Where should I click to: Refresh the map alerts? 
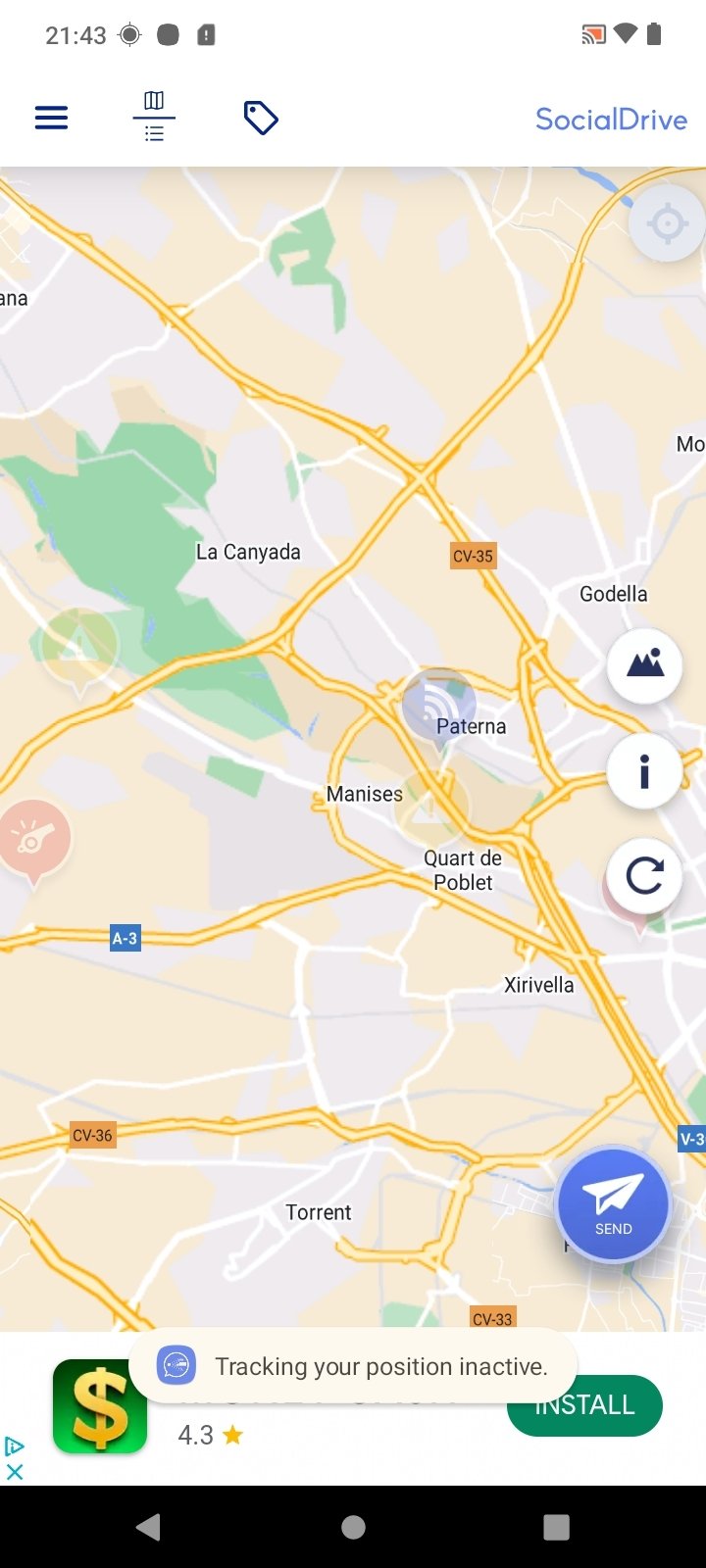point(644,875)
